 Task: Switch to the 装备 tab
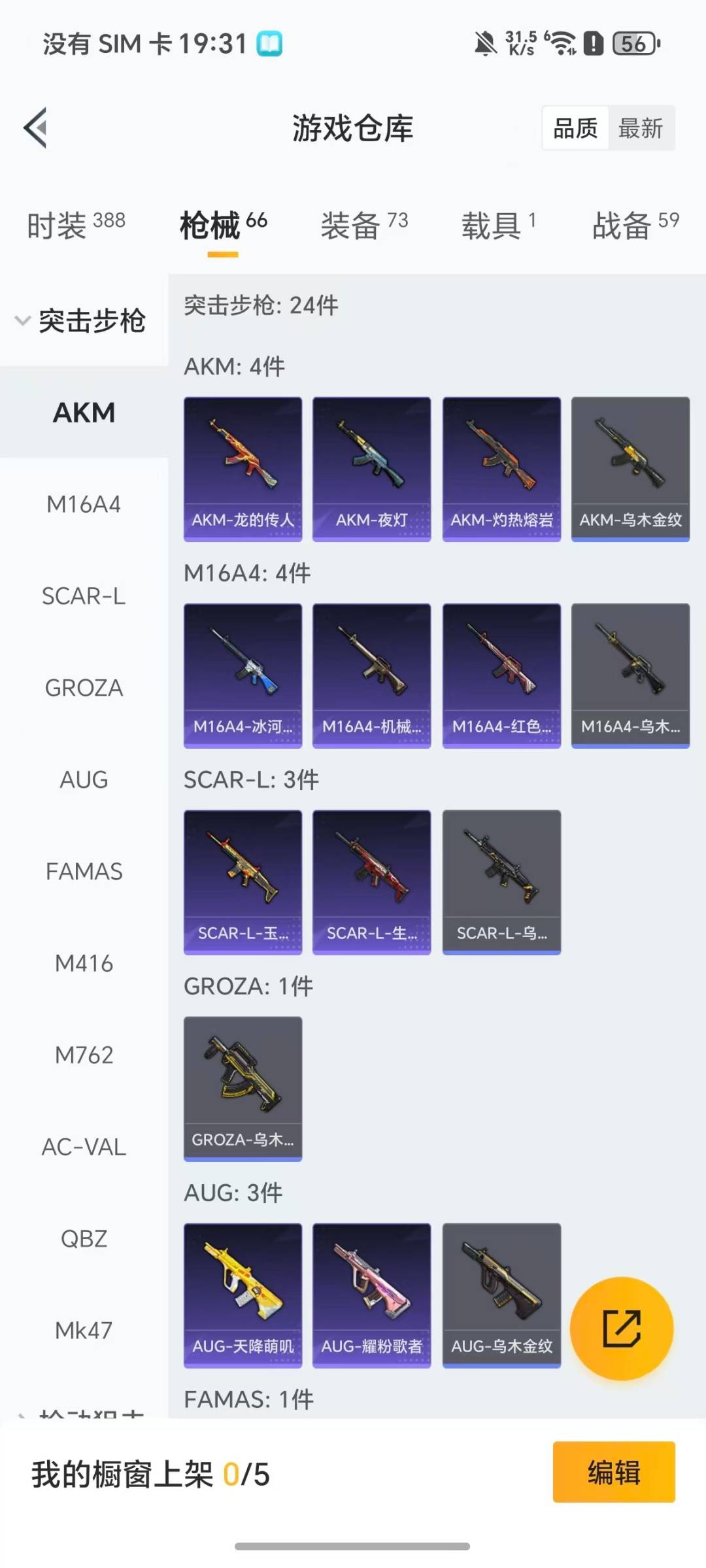point(364,225)
